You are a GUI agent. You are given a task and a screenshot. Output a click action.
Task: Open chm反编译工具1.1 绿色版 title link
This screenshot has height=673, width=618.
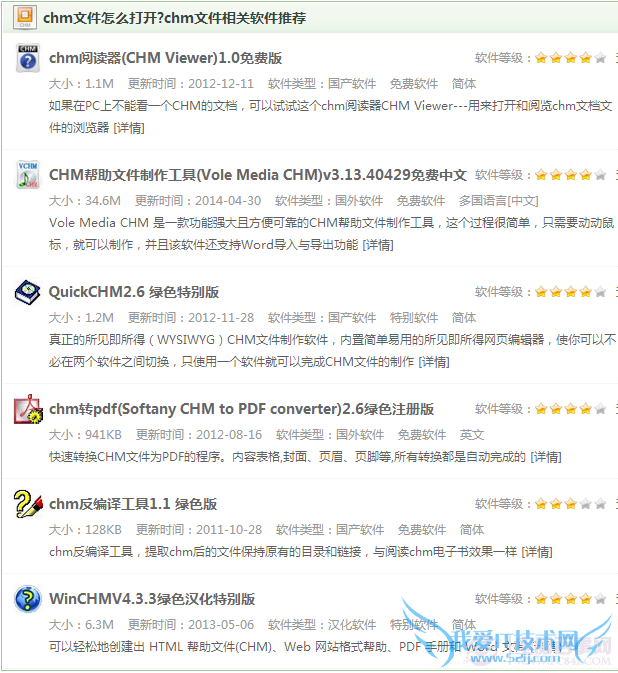pyautogui.click(x=133, y=504)
